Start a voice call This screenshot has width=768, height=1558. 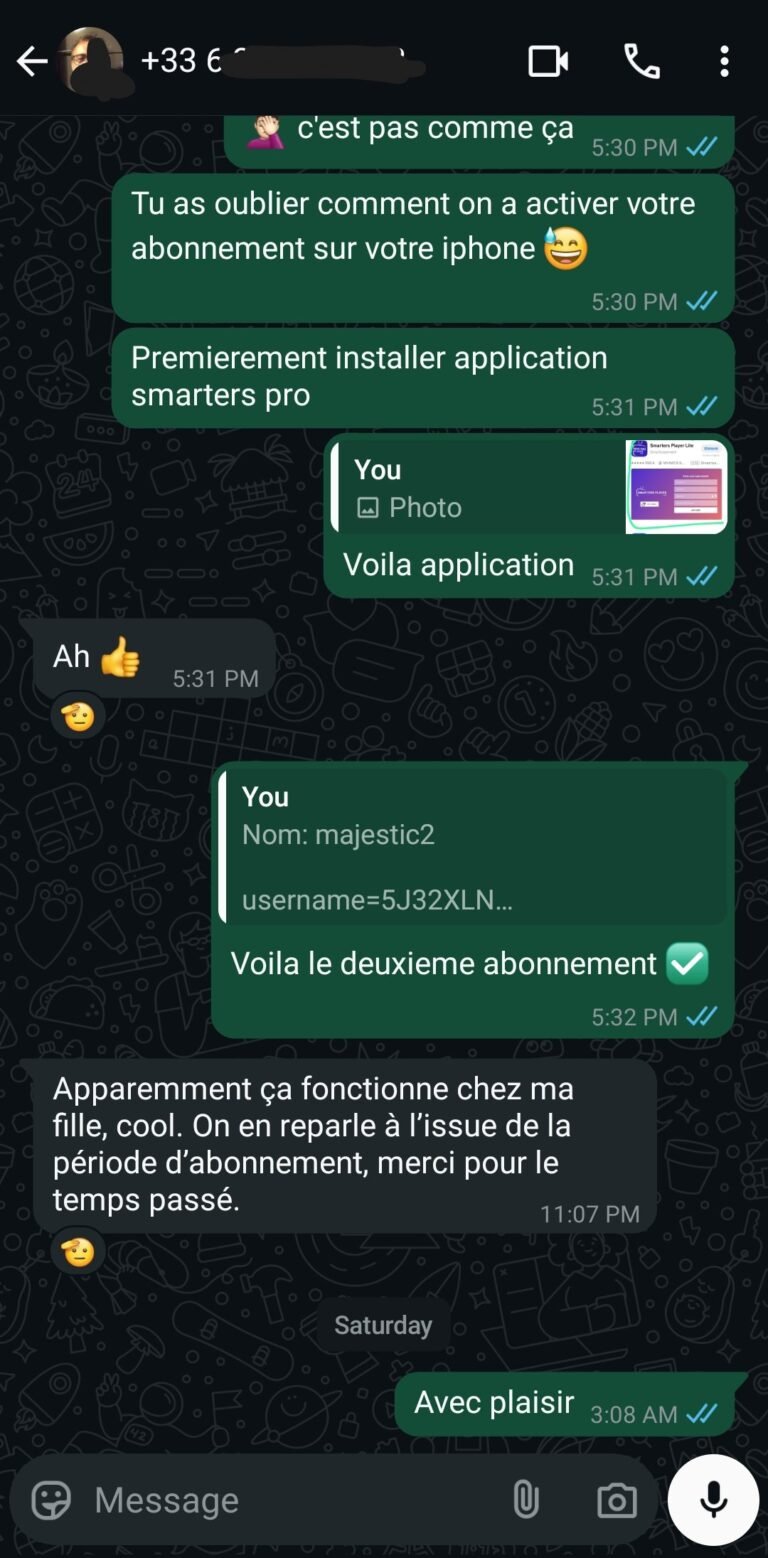641,62
